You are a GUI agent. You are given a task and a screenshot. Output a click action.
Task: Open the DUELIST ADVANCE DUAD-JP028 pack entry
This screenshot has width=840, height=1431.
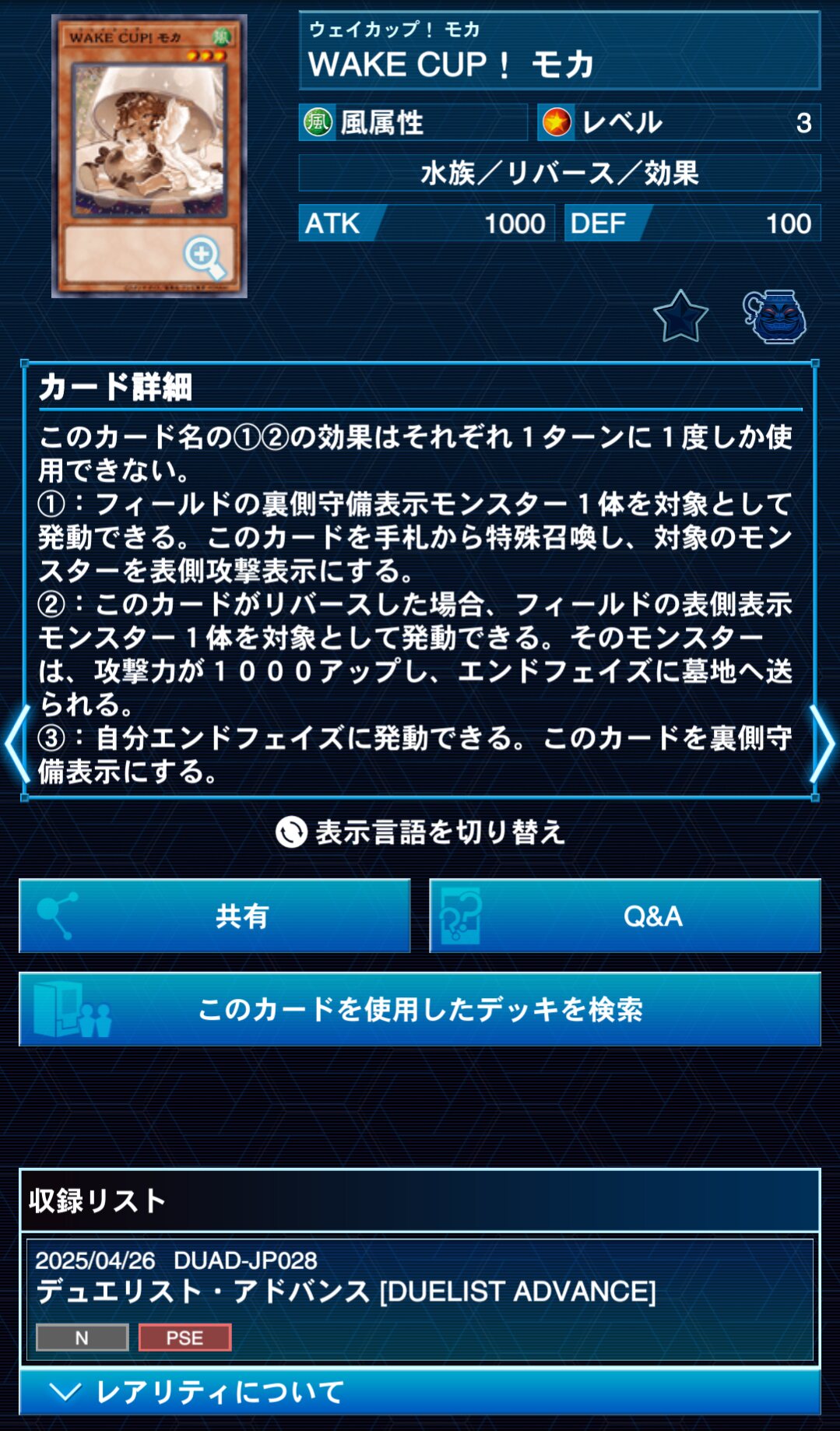point(420,1299)
